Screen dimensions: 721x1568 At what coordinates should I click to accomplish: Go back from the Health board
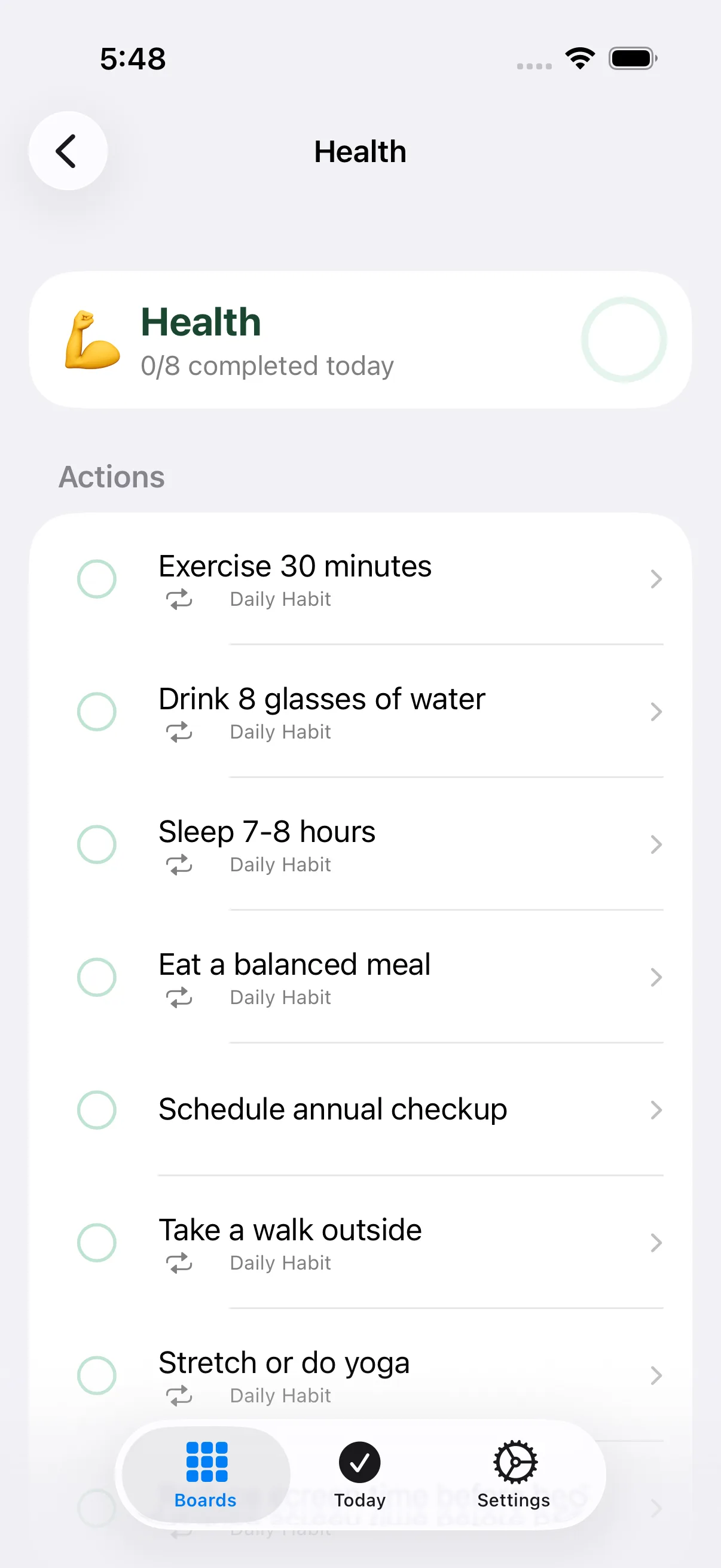(x=68, y=151)
